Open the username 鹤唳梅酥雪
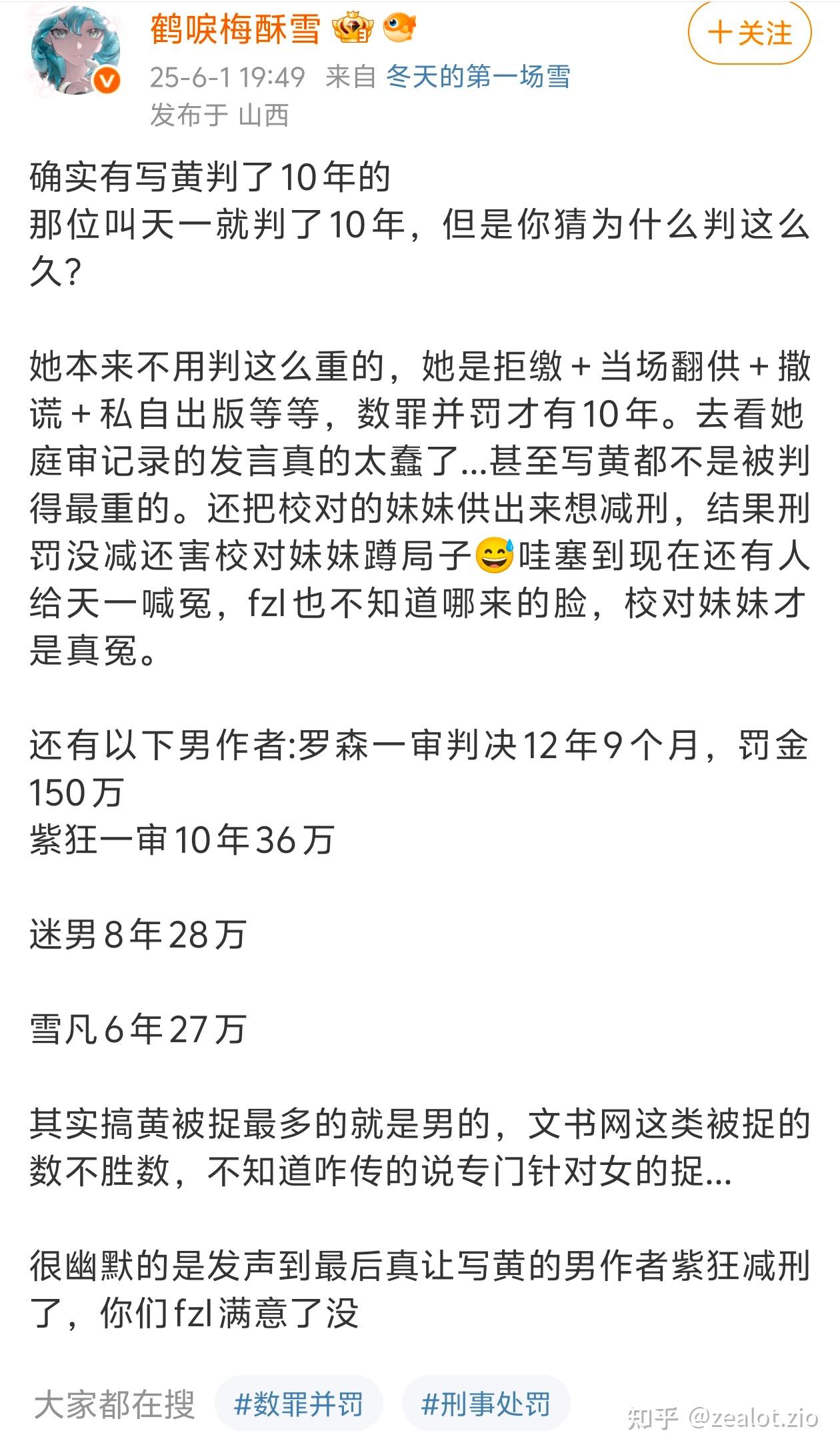The height and width of the screenshot is (1451, 840). tap(235, 29)
